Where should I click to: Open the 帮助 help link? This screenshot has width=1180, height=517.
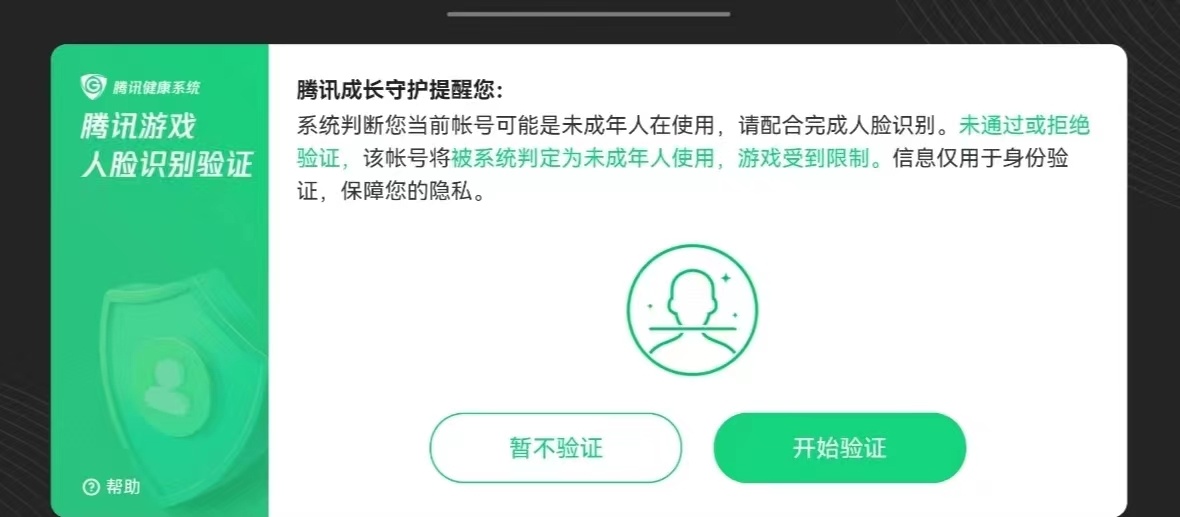[x=112, y=487]
